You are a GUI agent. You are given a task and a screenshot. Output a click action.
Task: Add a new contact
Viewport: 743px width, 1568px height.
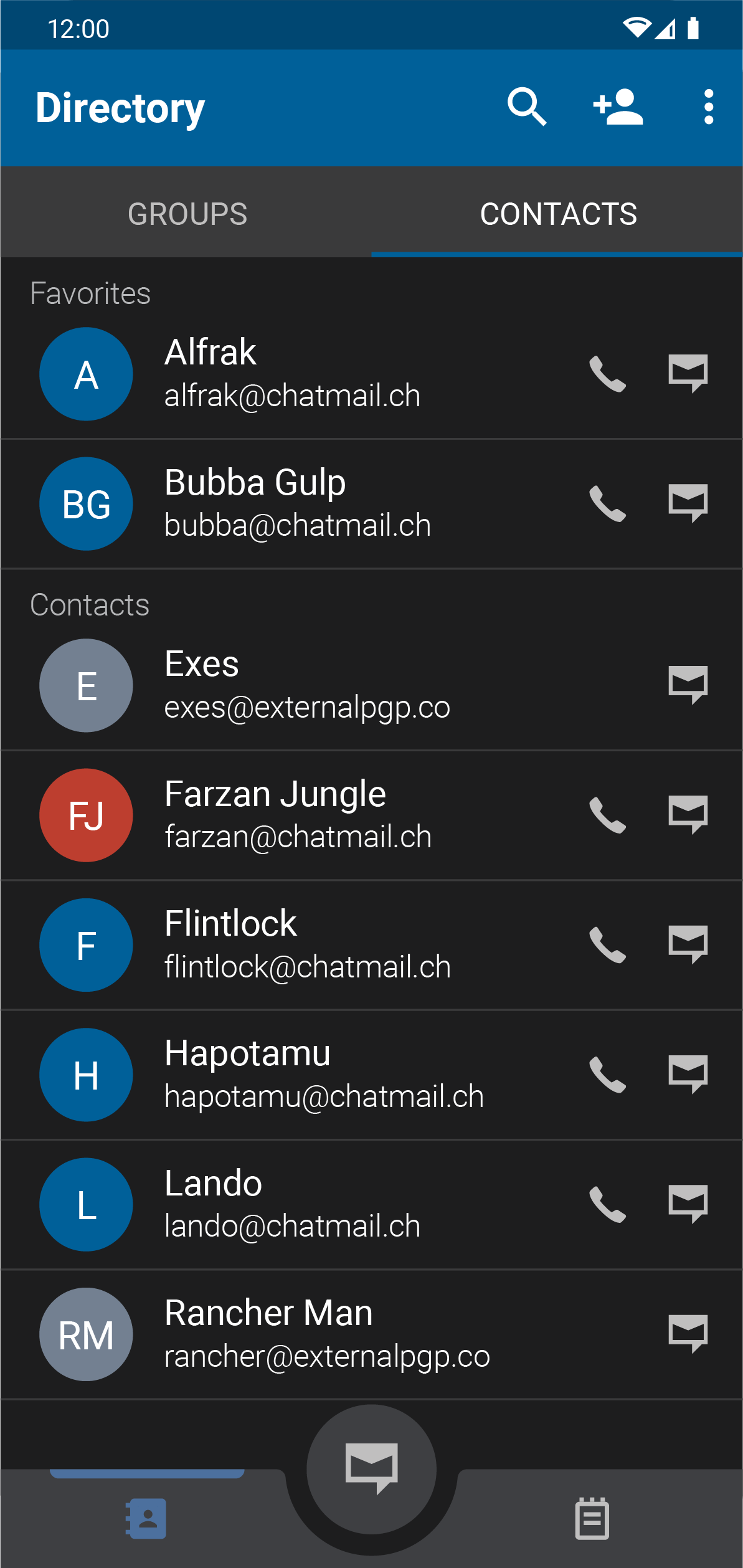[x=618, y=107]
